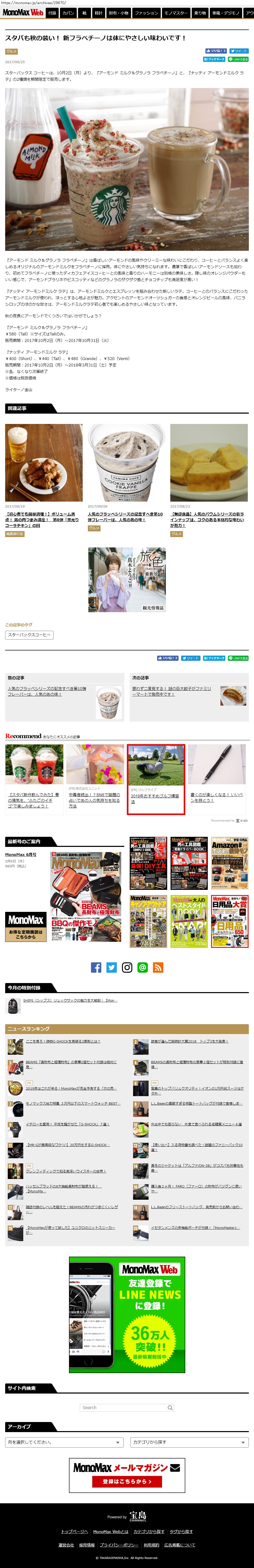The height and width of the screenshot is (1568, 254).
Task: Send the article with the top LINE button
Action: (238, 59)
